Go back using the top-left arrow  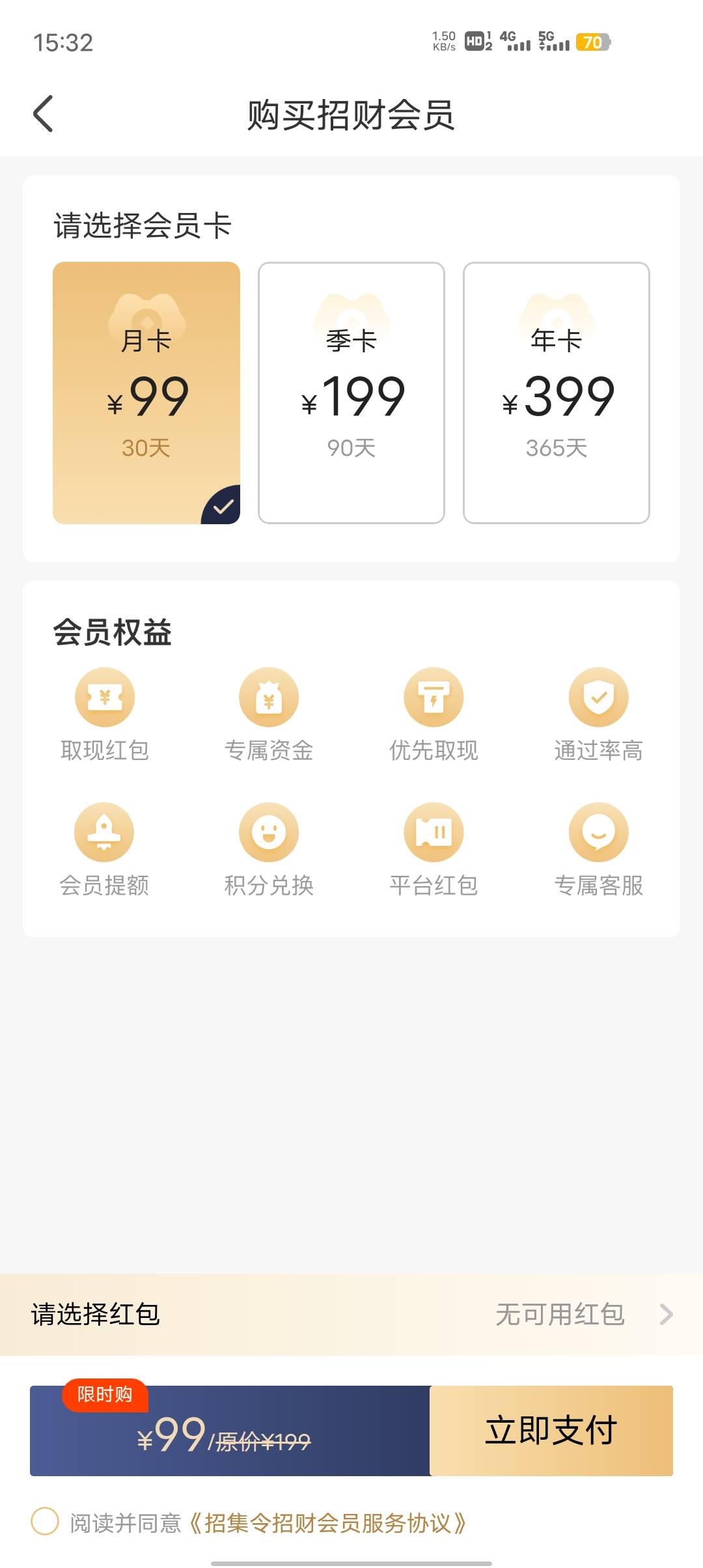(43, 114)
